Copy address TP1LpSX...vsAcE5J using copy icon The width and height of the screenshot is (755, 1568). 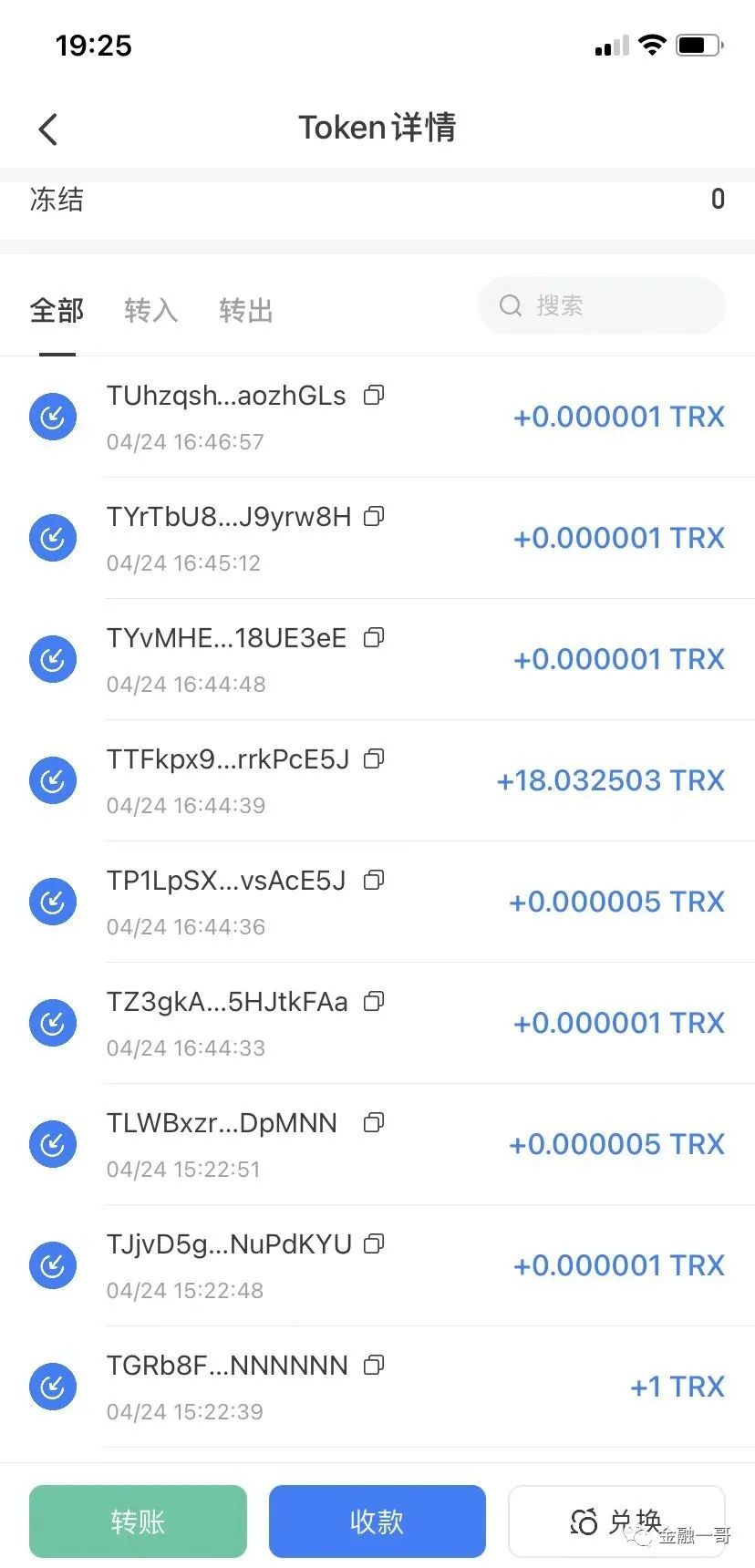point(373,880)
